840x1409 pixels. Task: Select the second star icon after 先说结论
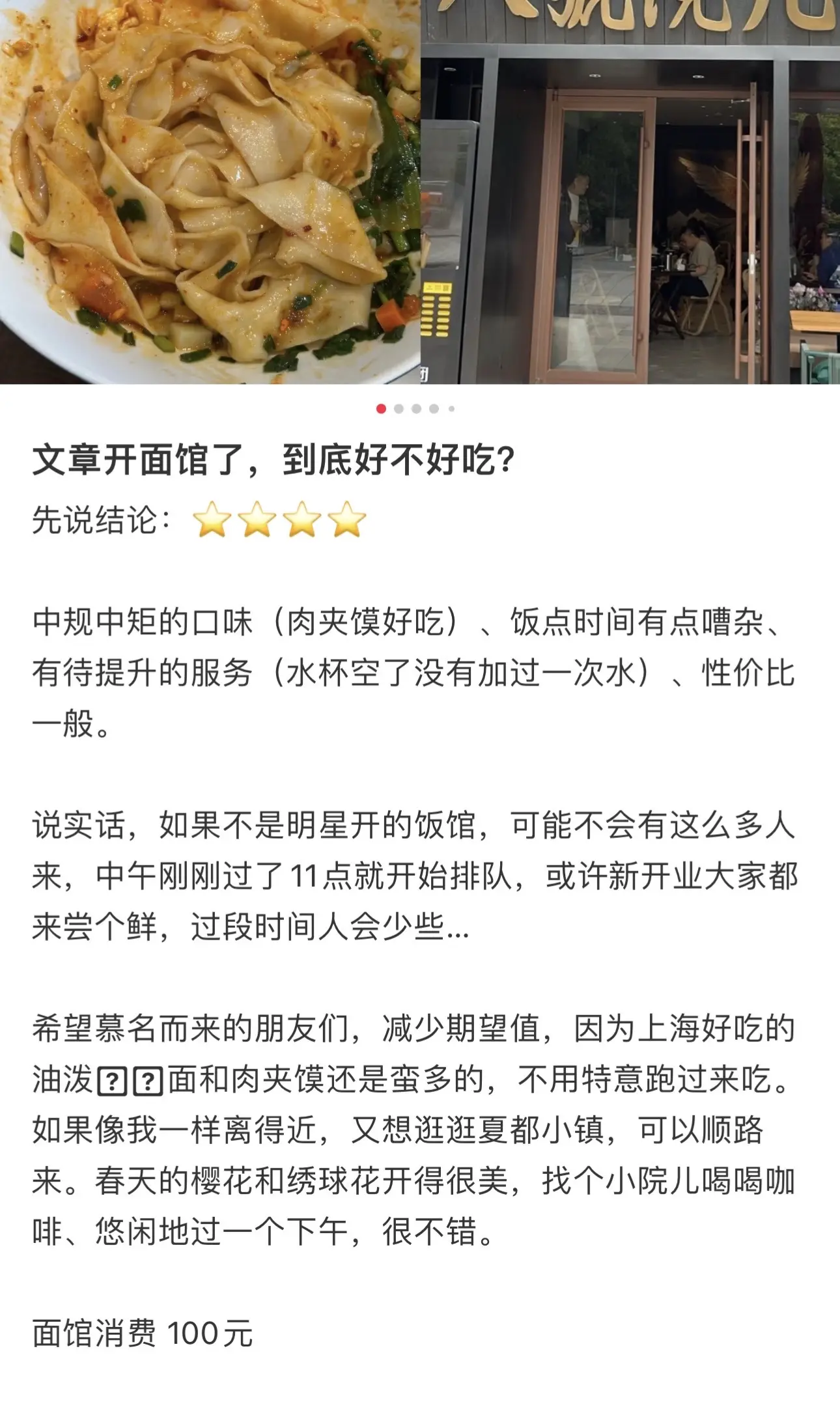(256, 520)
